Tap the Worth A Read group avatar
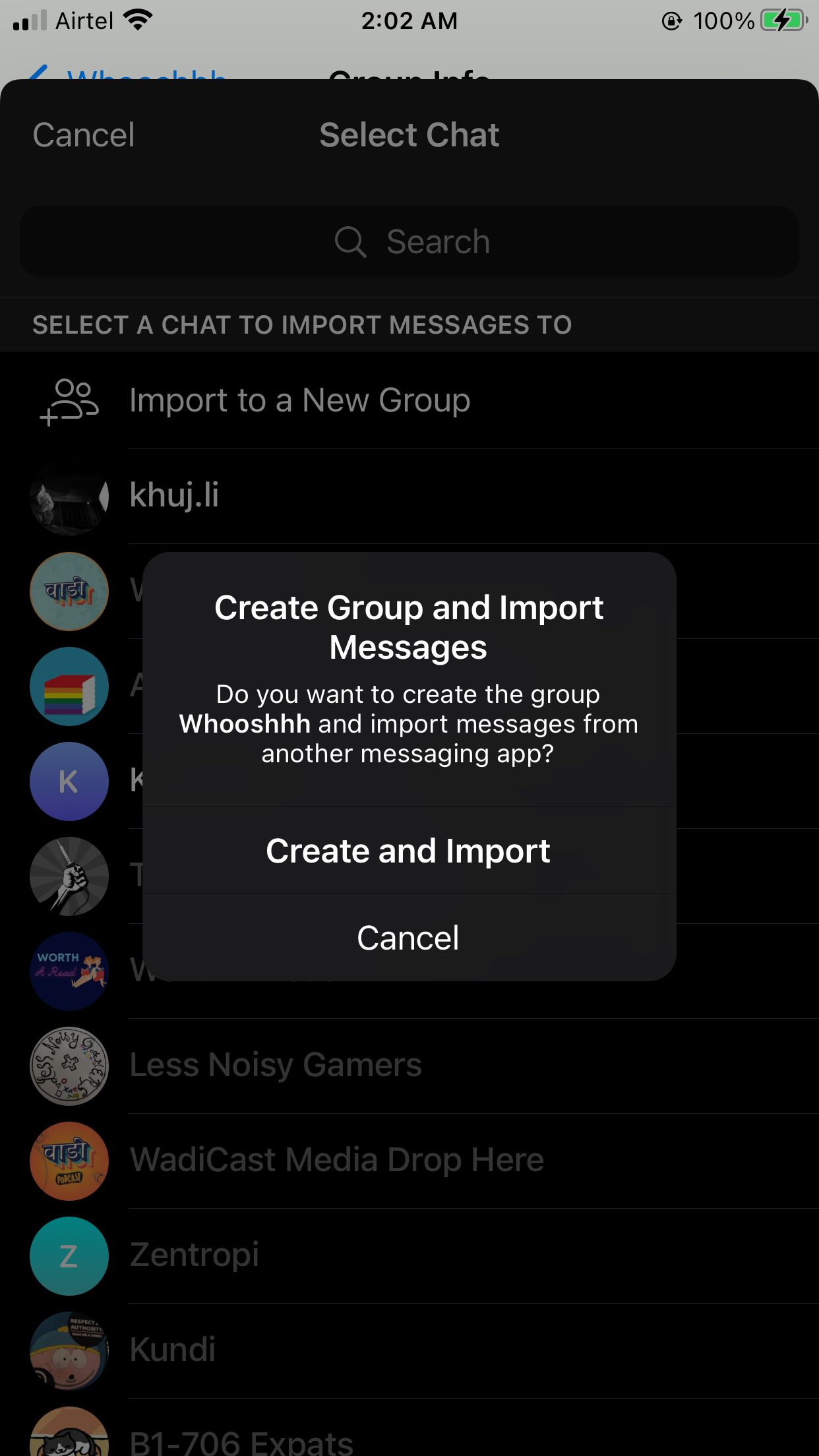 pos(69,971)
